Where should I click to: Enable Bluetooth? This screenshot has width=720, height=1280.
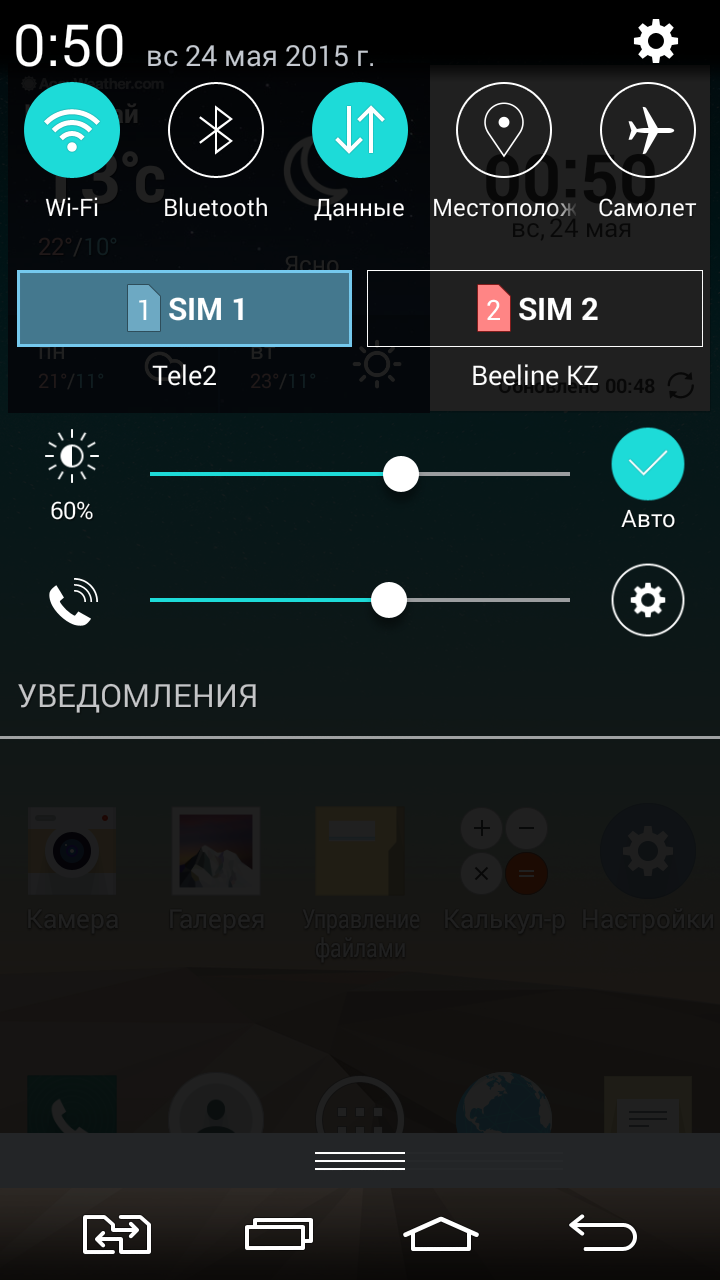(216, 130)
